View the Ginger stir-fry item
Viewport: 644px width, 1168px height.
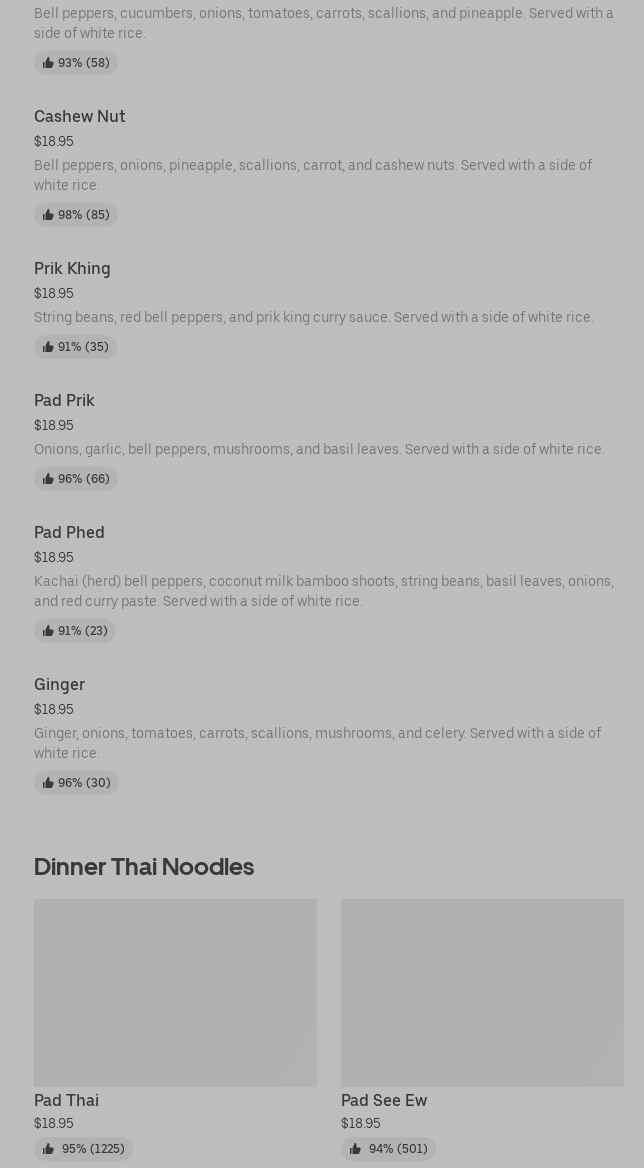pyautogui.click(x=59, y=685)
